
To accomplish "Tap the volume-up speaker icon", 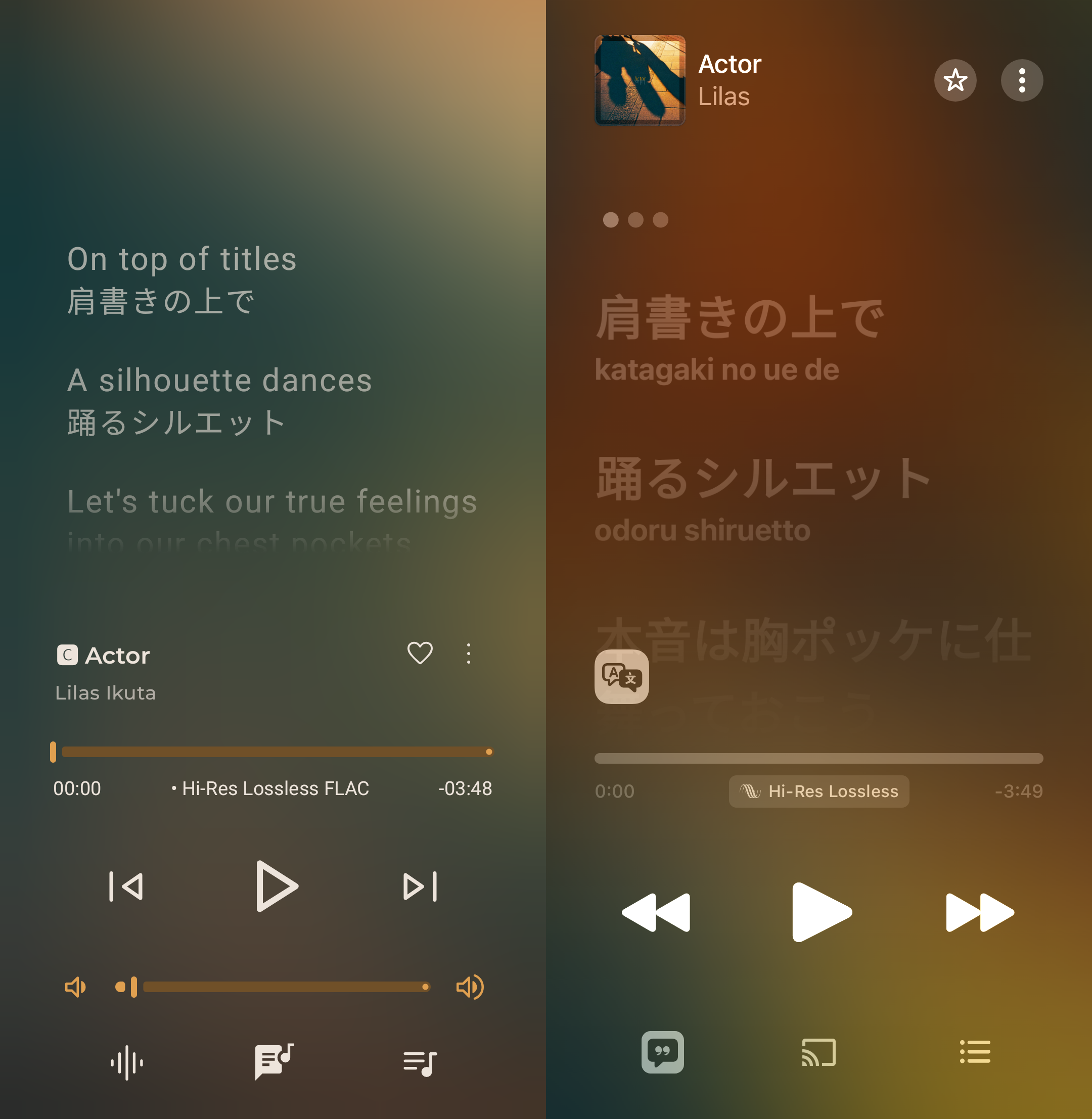I will coord(470,987).
